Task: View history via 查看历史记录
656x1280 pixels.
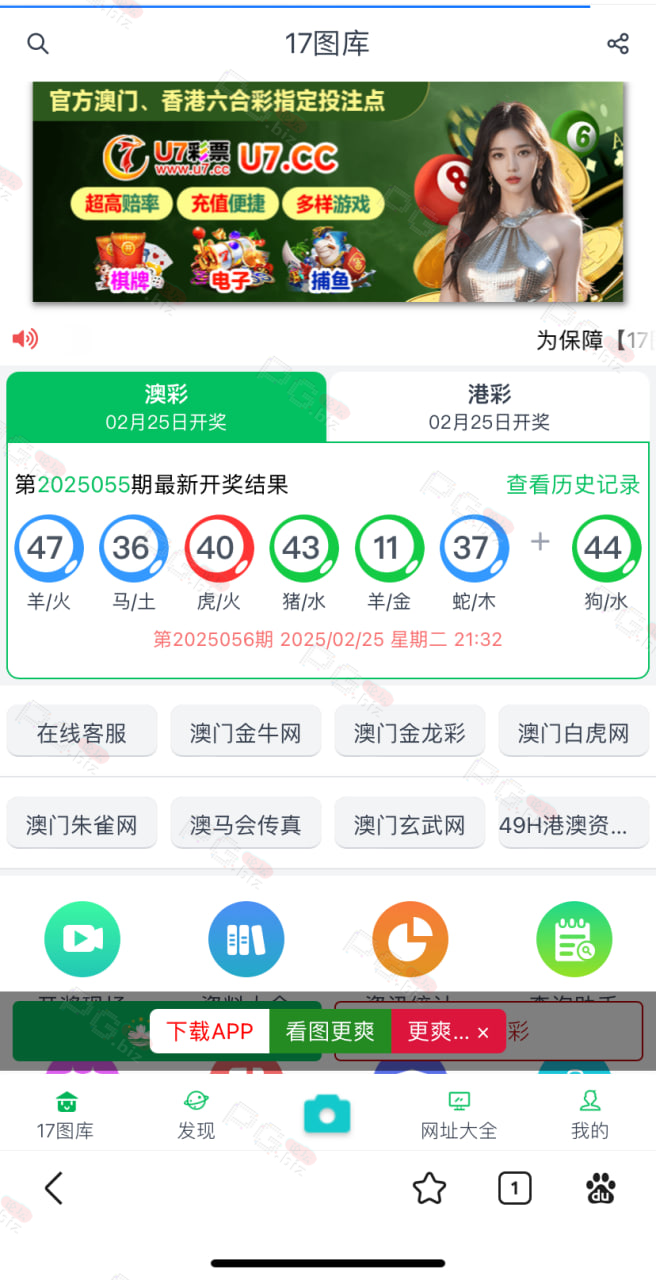Action: 573,485
